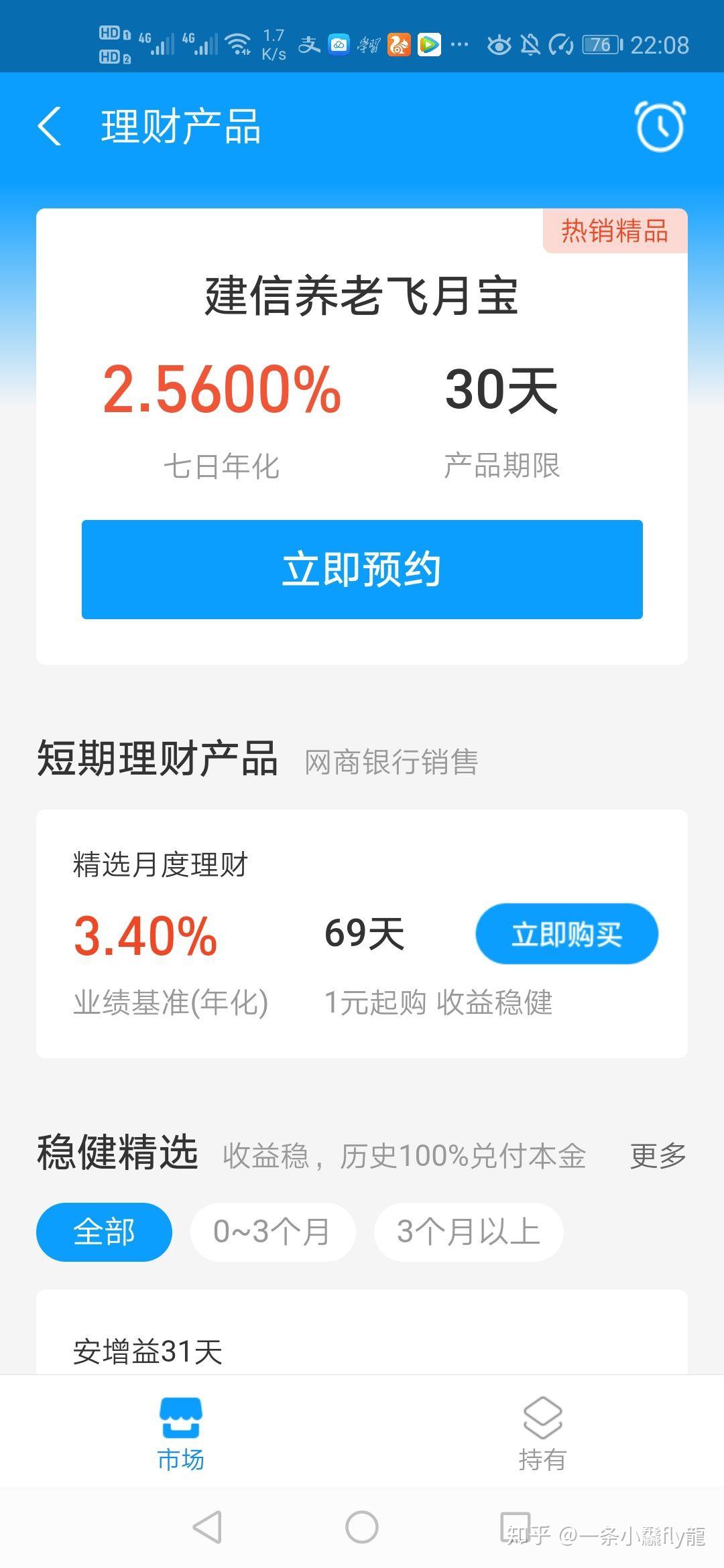Image resolution: width=724 pixels, height=1568 pixels.
Task: Filter by 0~3个月
Action: (272, 1232)
